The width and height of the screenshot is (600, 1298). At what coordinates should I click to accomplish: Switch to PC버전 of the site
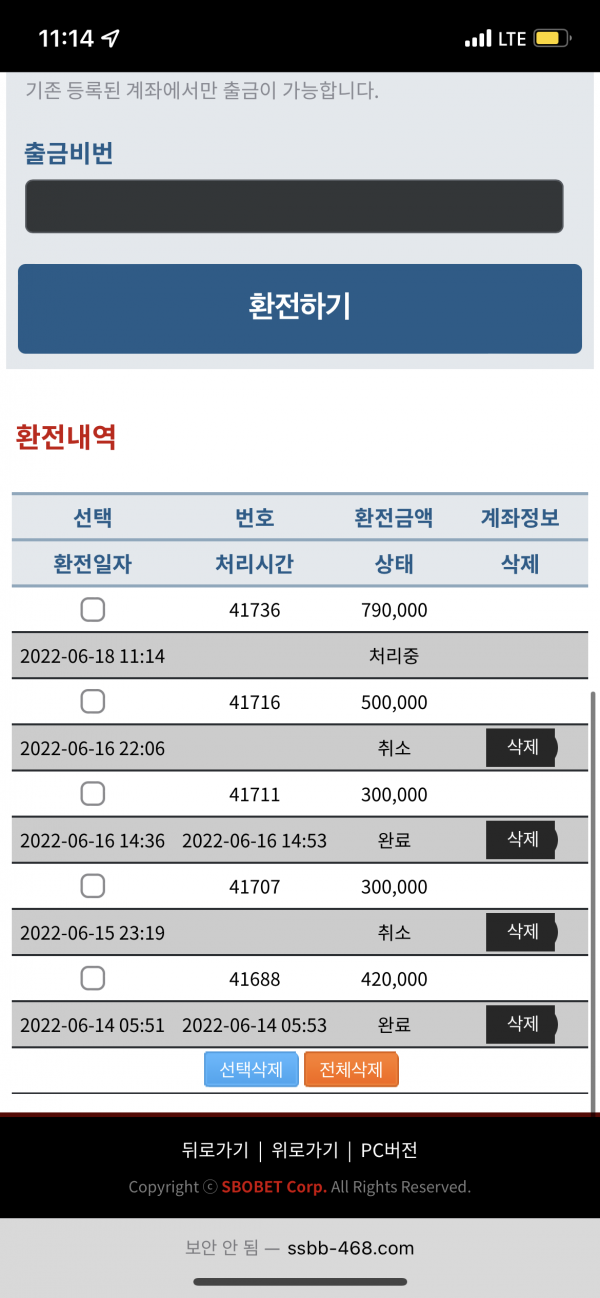pos(389,1150)
